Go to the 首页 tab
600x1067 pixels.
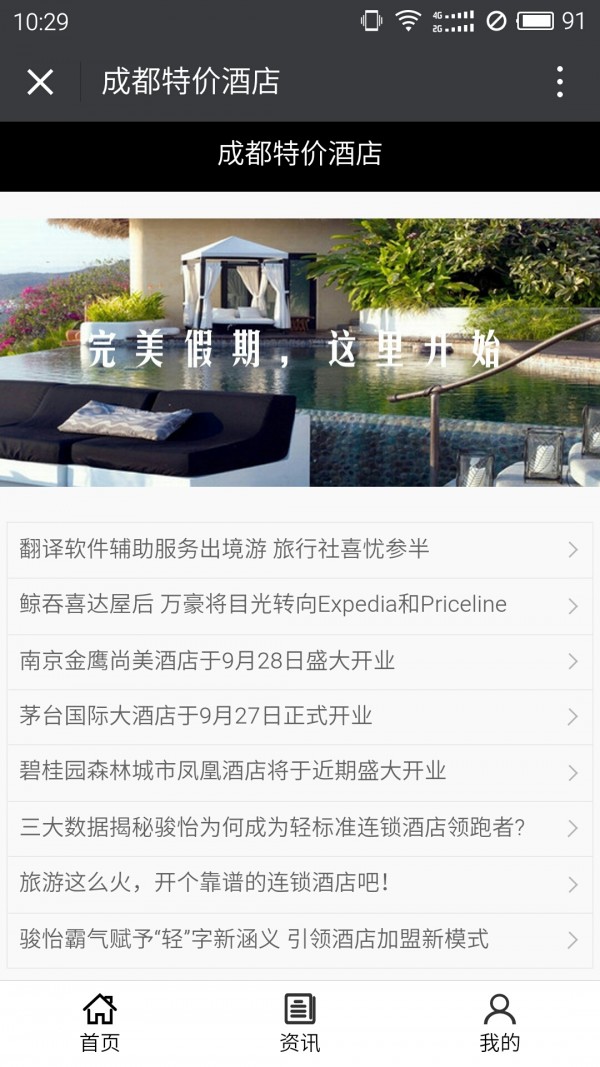click(100, 1023)
